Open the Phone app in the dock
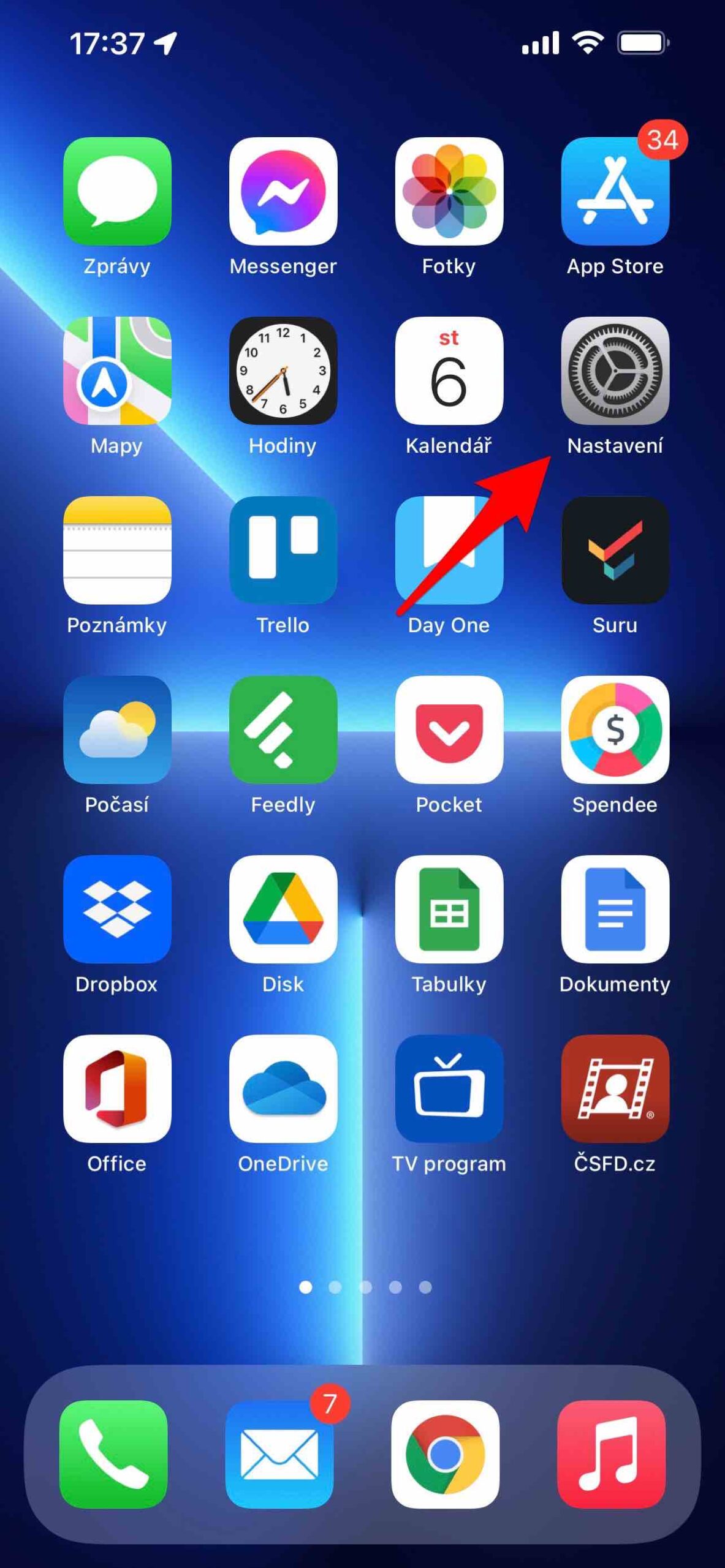This screenshot has width=725, height=1568. (x=113, y=1454)
